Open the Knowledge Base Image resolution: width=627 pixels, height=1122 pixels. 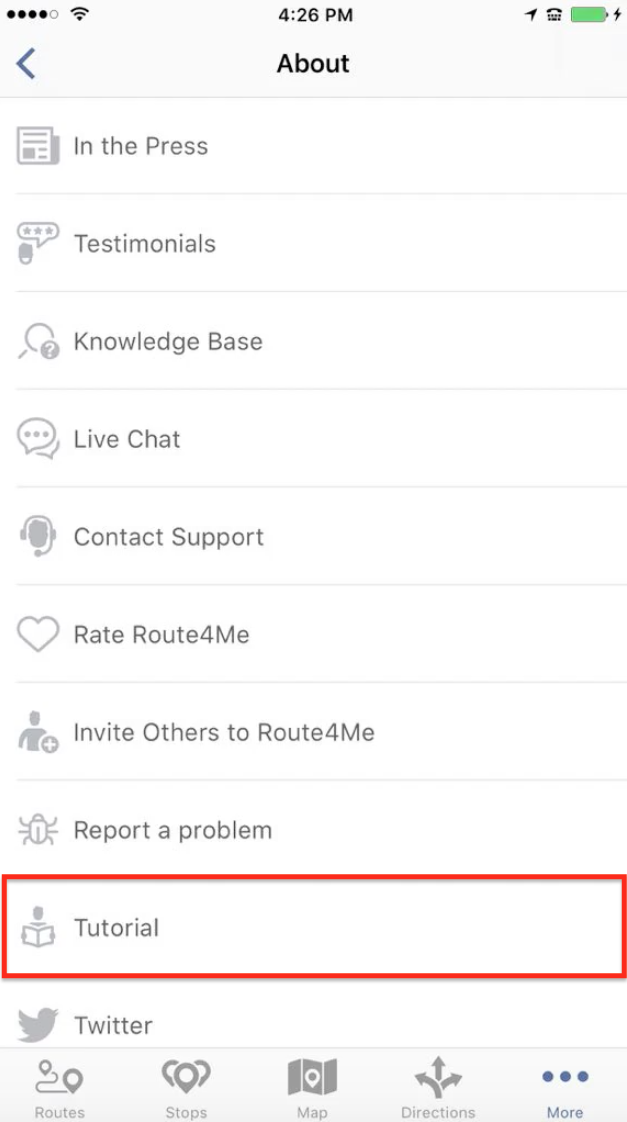(x=314, y=341)
